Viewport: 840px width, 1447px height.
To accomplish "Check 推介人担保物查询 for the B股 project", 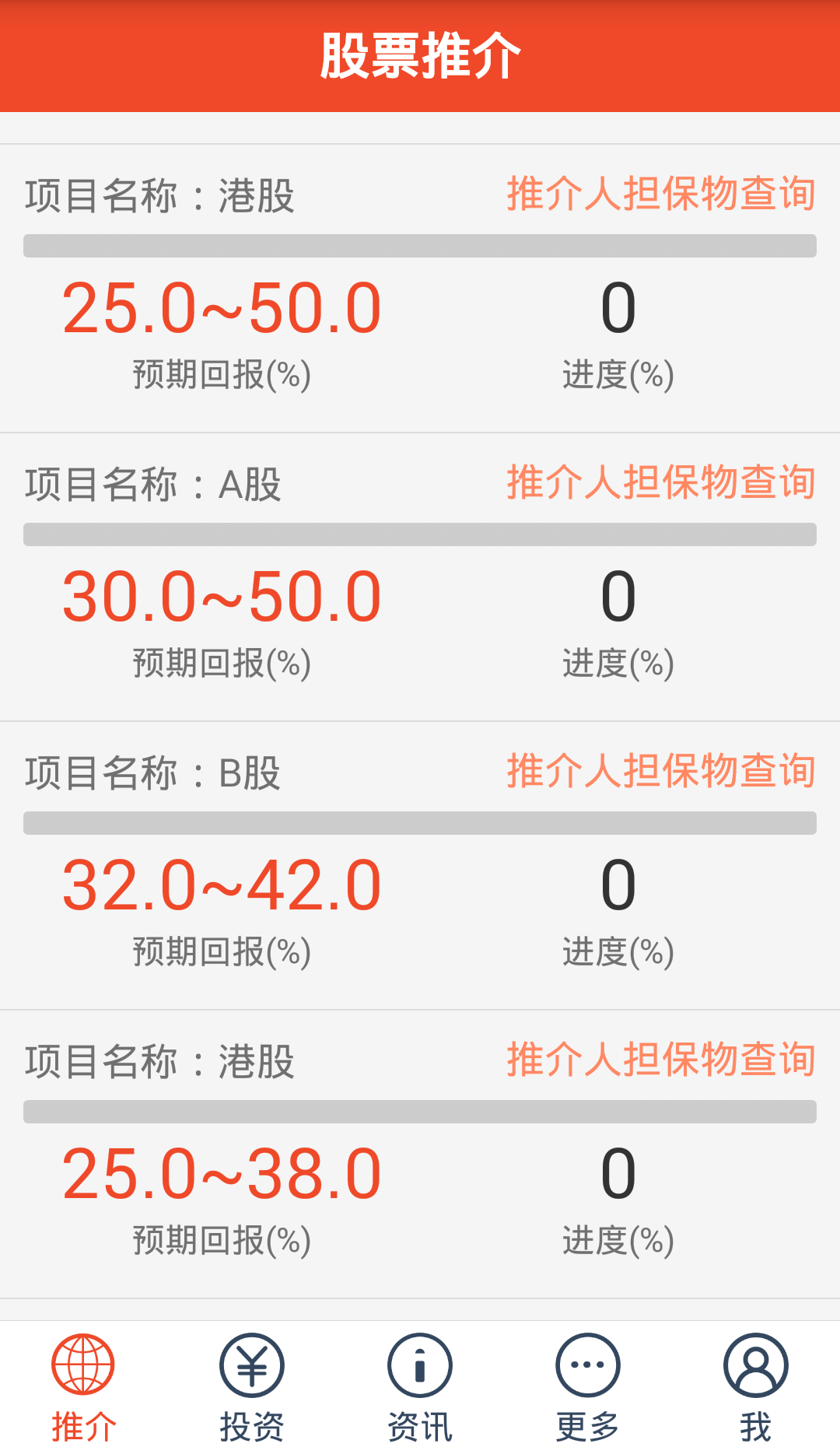I will coord(661,771).
